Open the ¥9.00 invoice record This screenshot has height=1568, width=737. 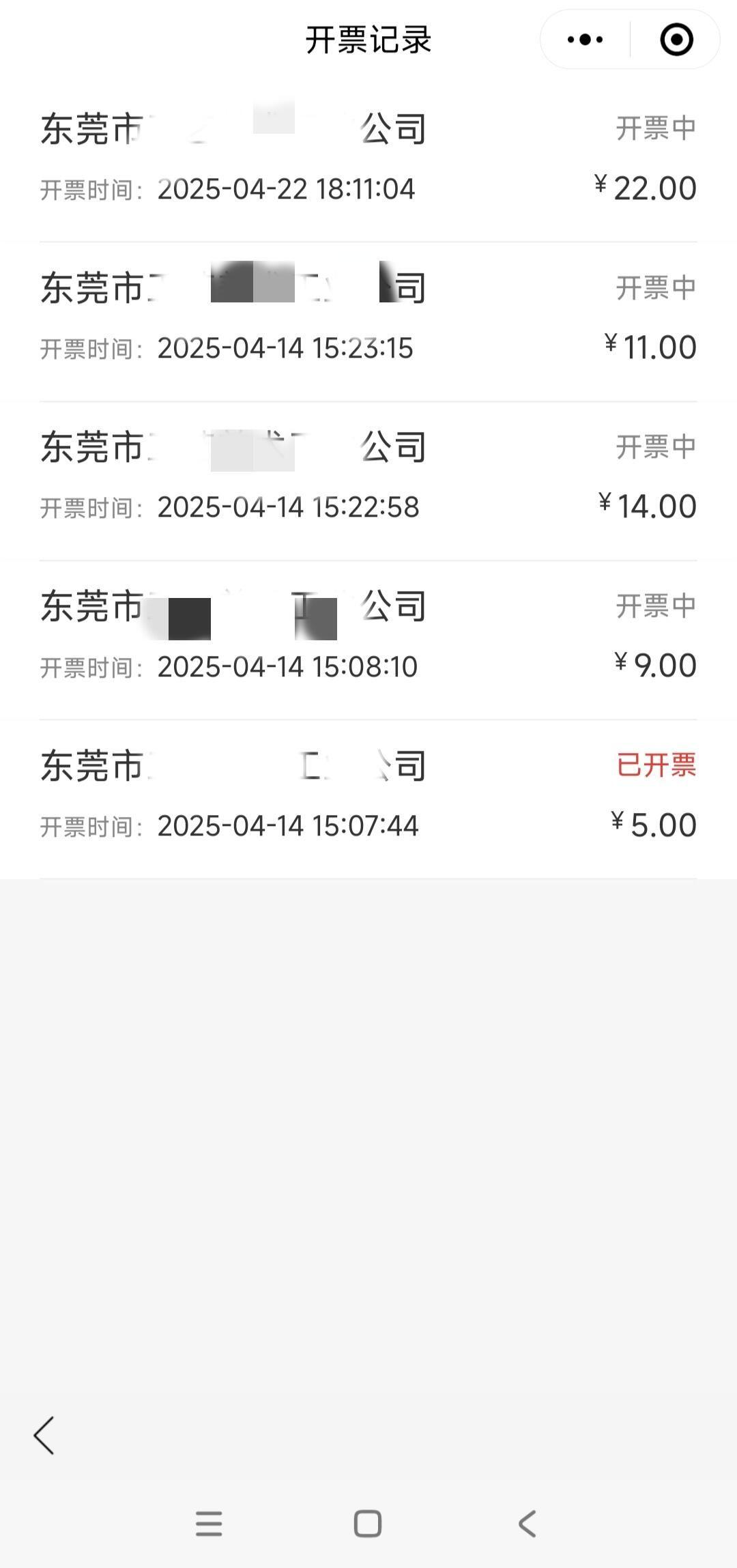point(369,640)
